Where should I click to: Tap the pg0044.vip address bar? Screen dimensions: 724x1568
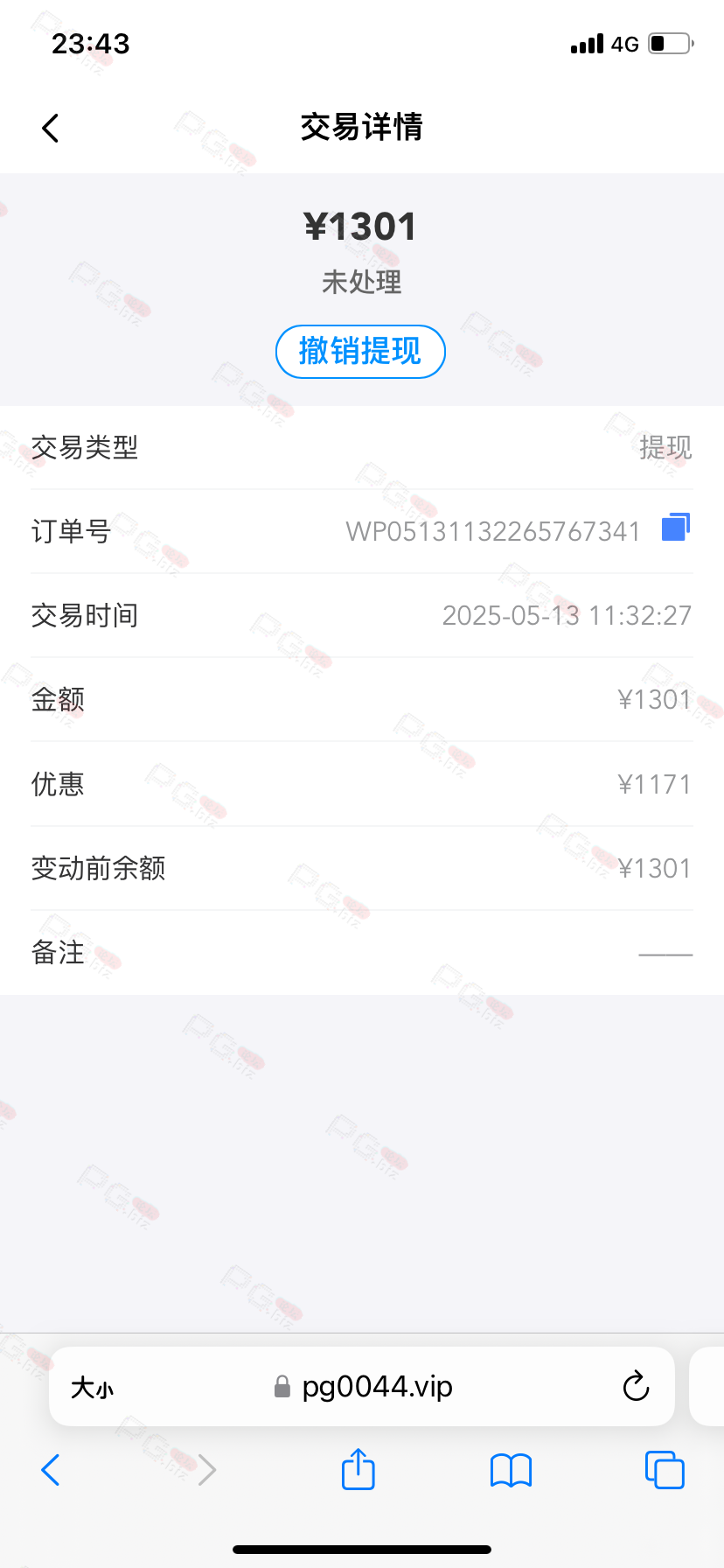pos(362,1387)
